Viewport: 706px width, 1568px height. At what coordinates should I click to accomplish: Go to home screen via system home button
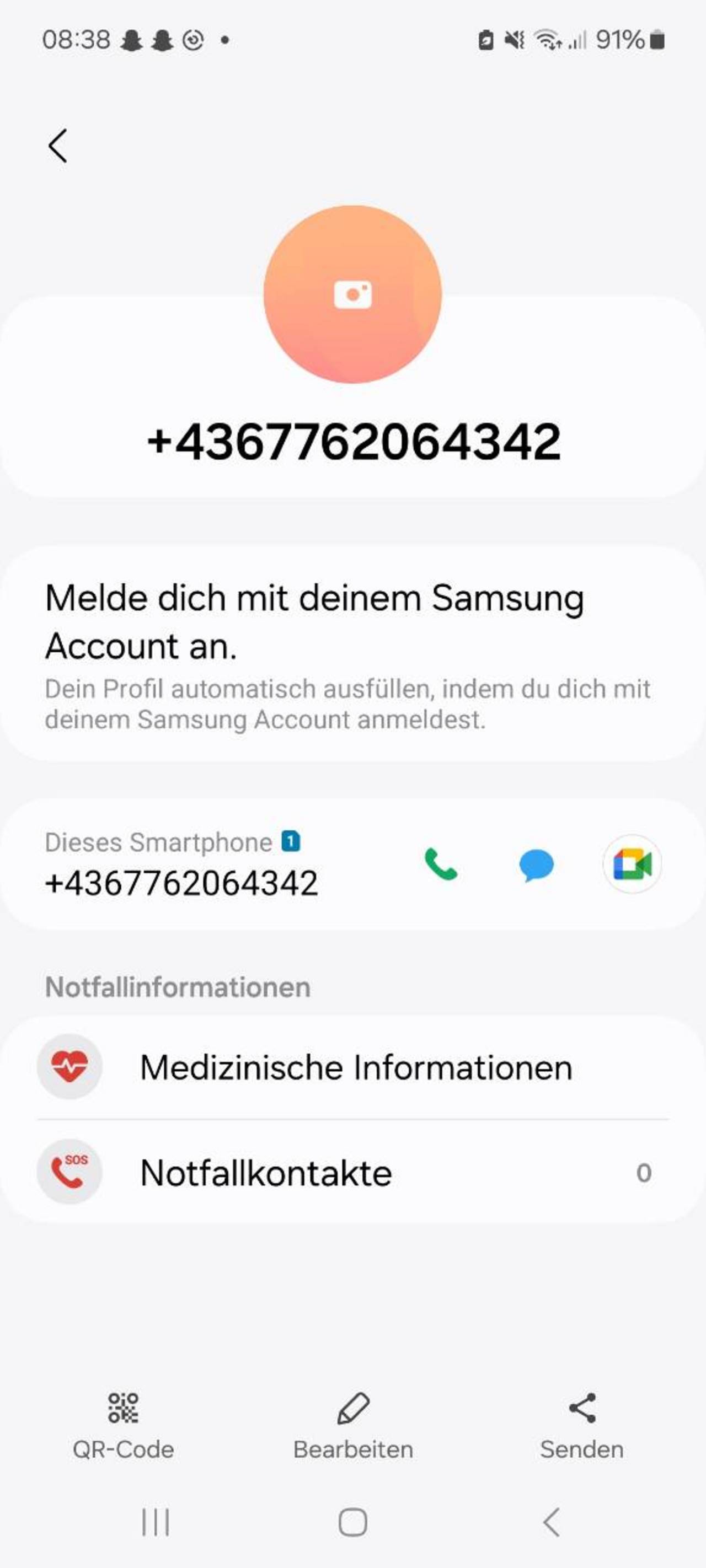[352, 1522]
